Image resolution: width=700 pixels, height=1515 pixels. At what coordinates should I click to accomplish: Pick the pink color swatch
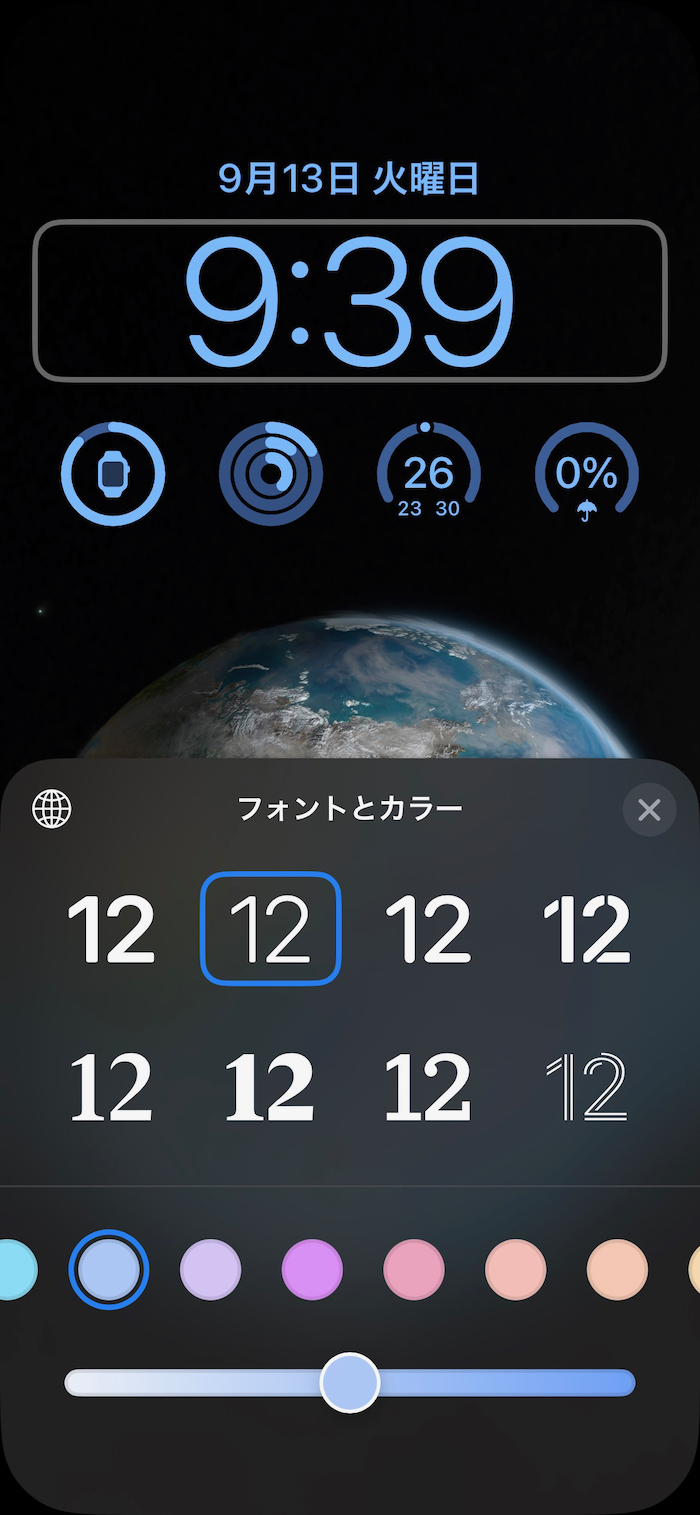413,1270
